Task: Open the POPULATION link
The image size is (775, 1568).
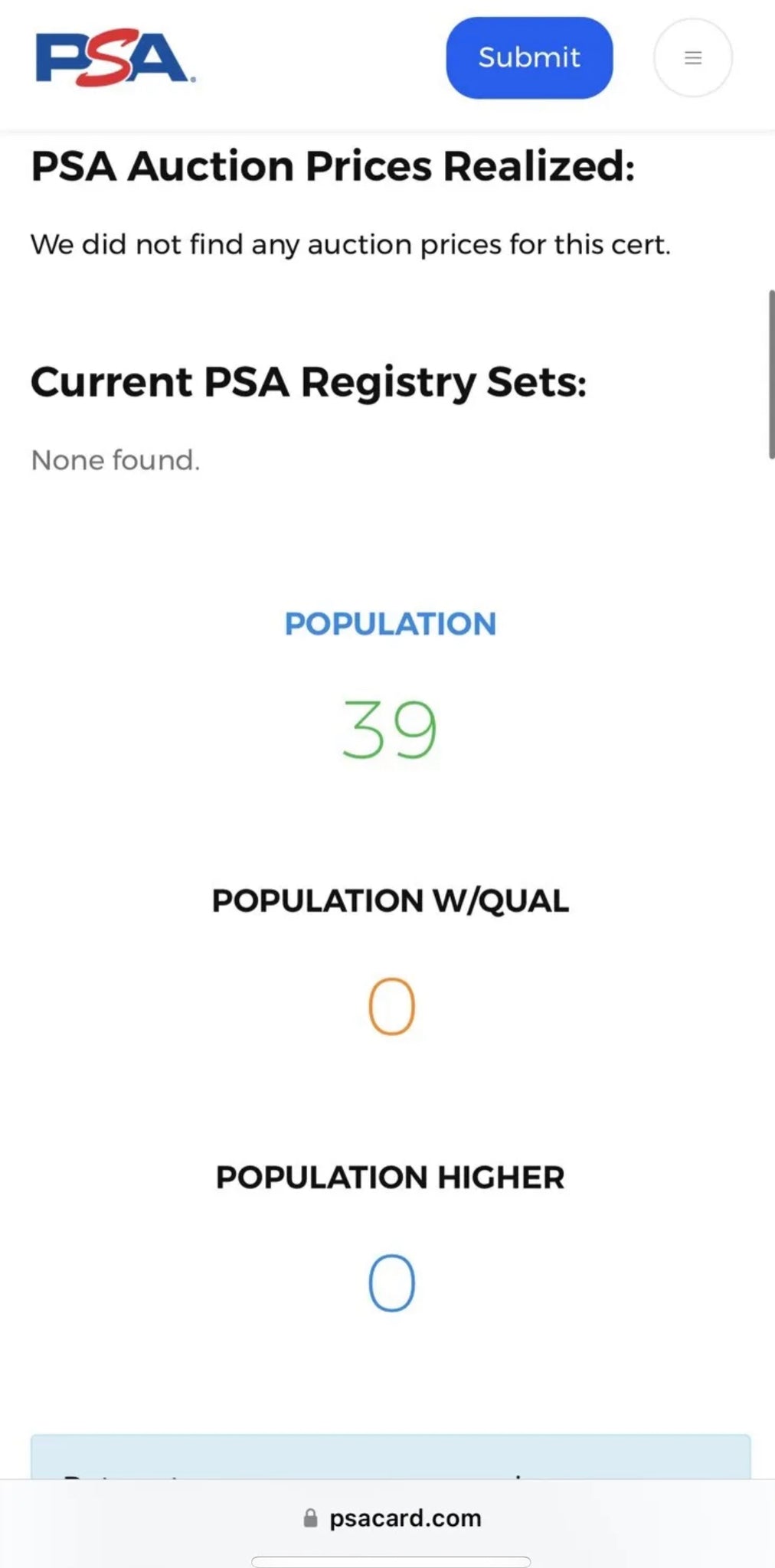Action: pyautogui.click(x=391, y=624)
